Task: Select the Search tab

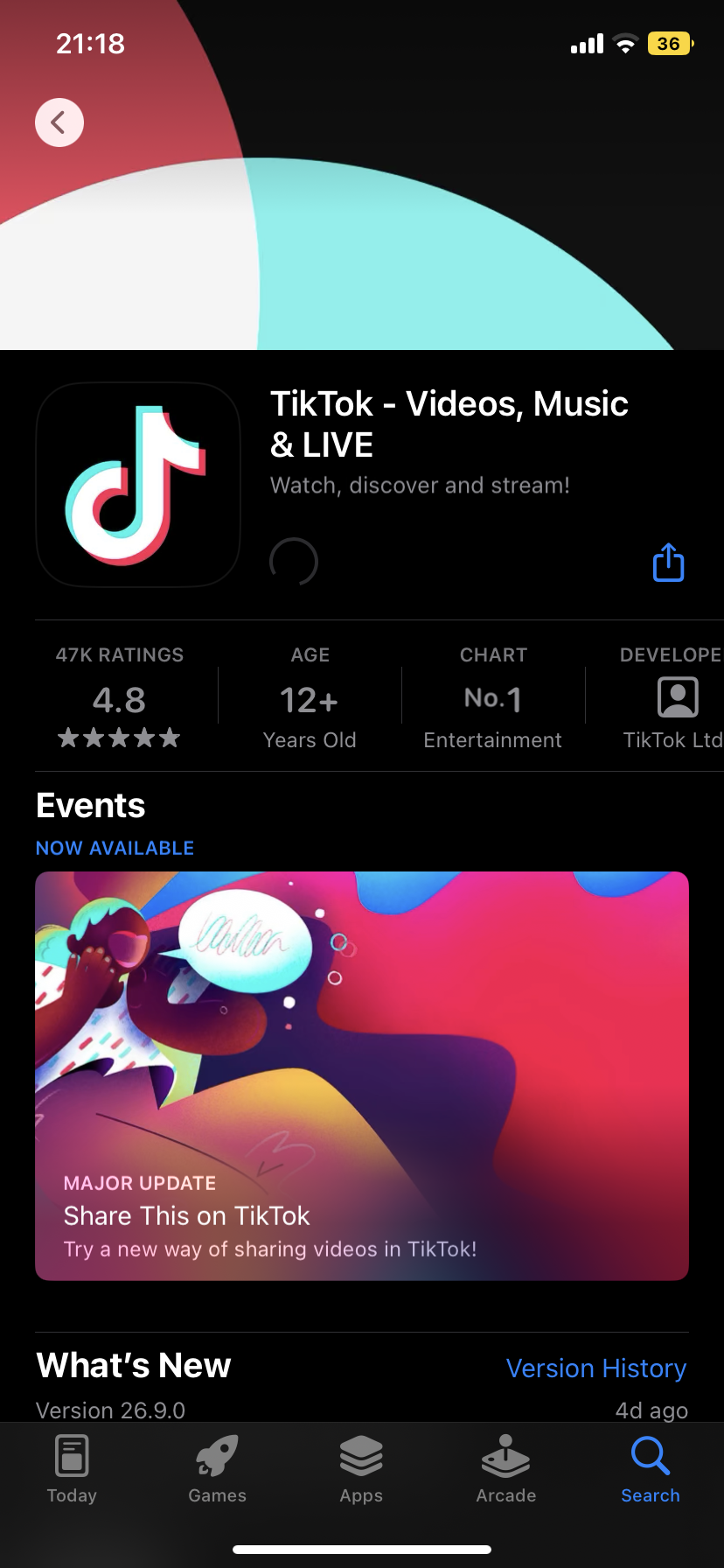Action: (x=651, y=1470)
